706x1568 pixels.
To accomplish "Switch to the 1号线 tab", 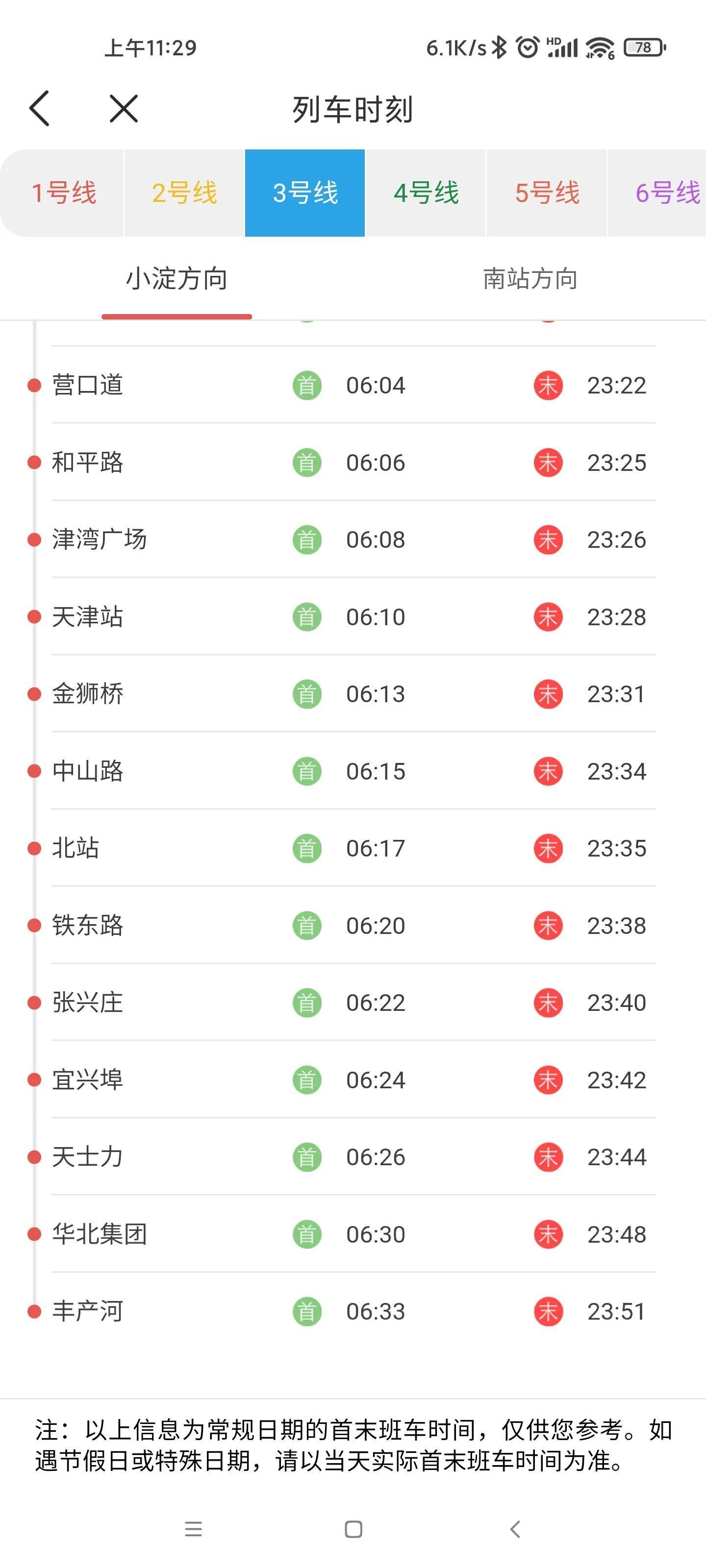I will point(63,193).
